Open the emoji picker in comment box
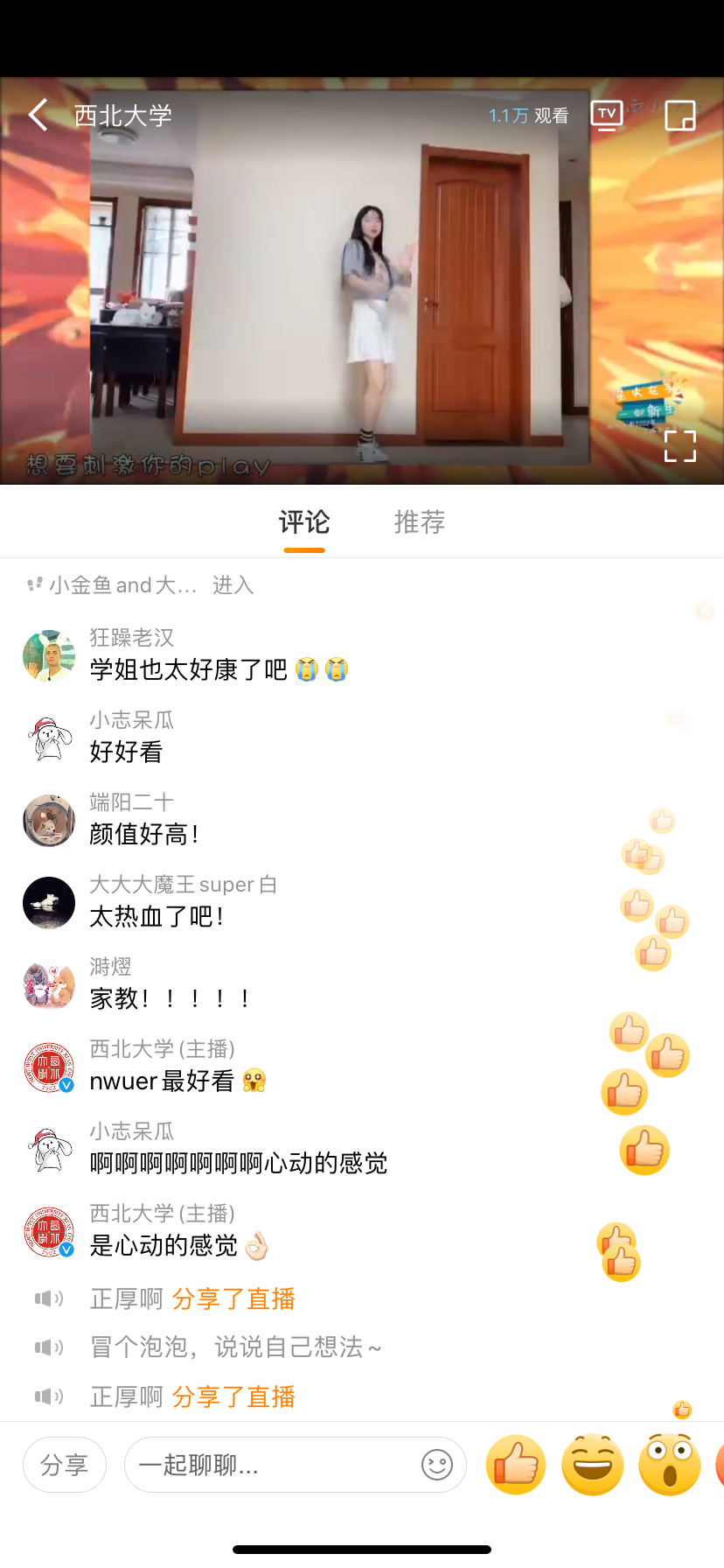724x1568 pixels. (437, 1465)
